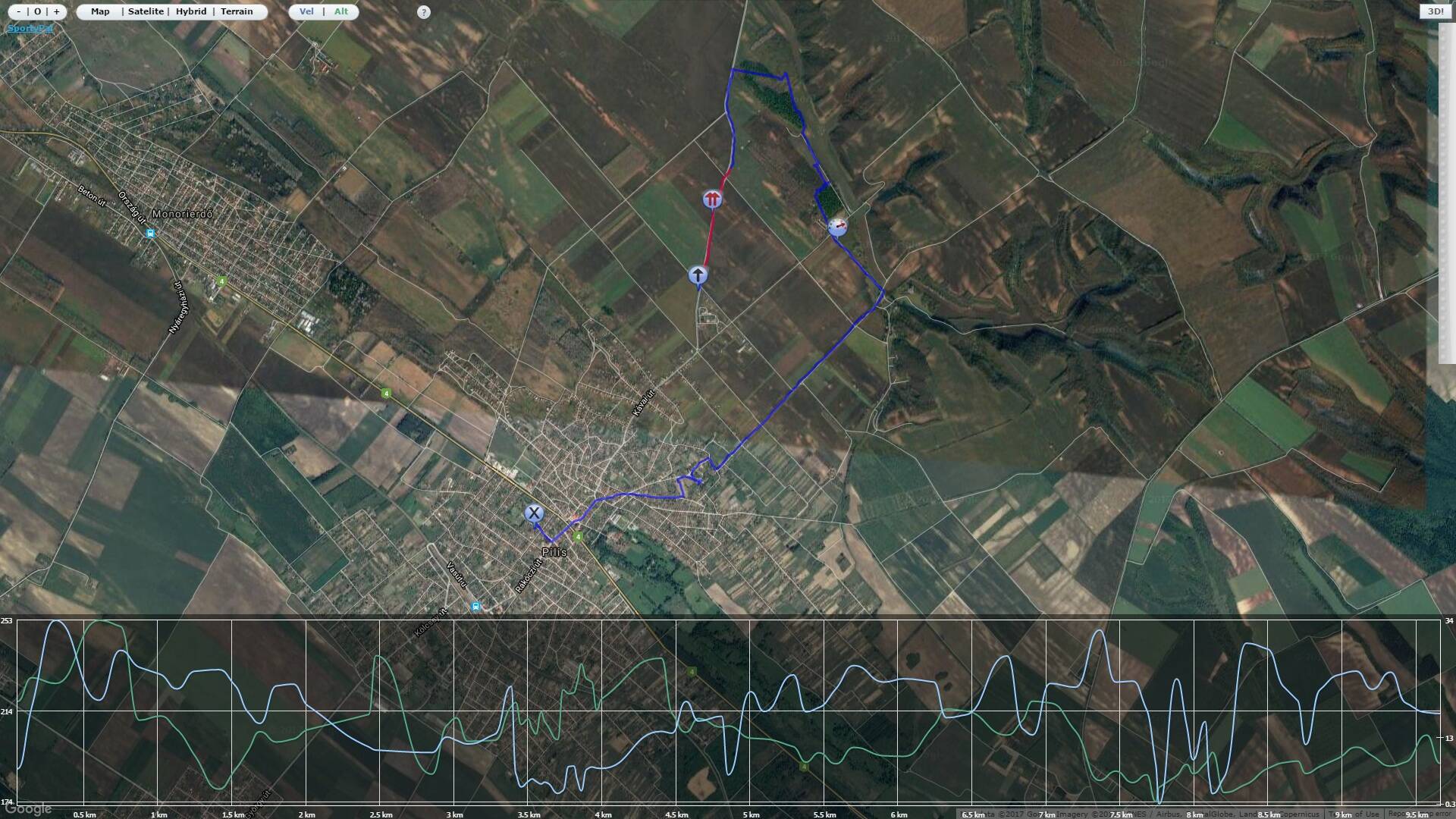This screenshot has width=1456, height=819.
Task: Open the 3D! view
Action: [1436, 11]
